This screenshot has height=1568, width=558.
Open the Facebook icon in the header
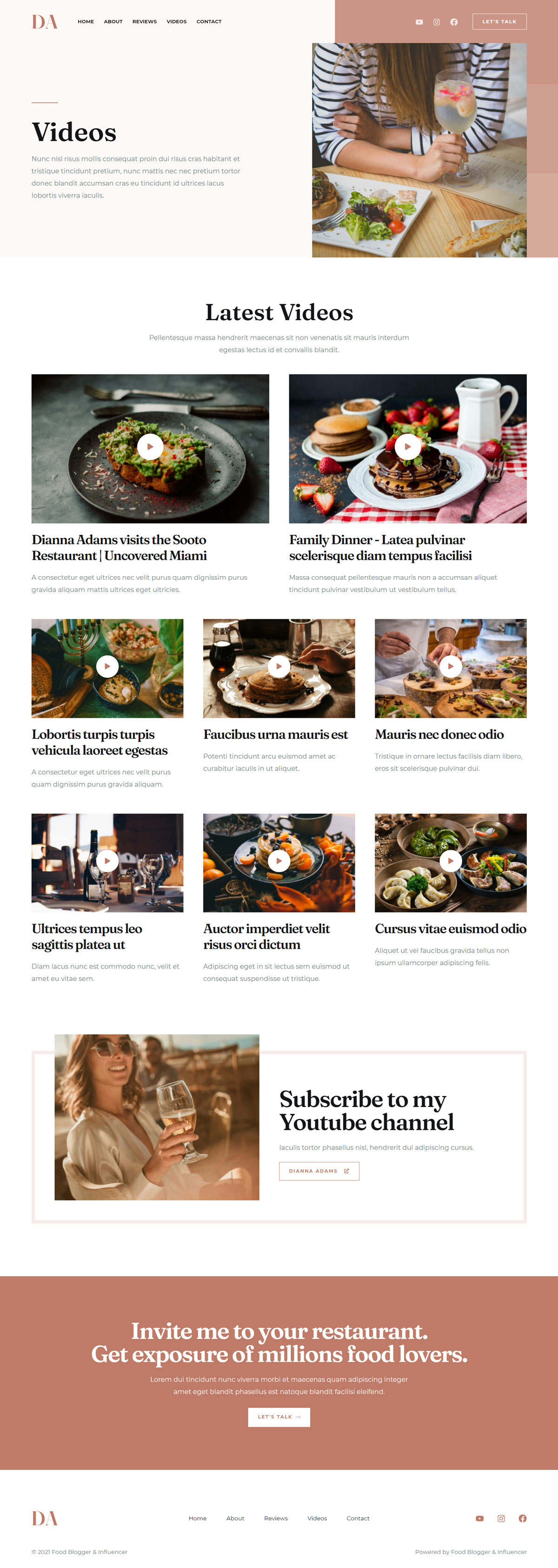click(454, 22)
